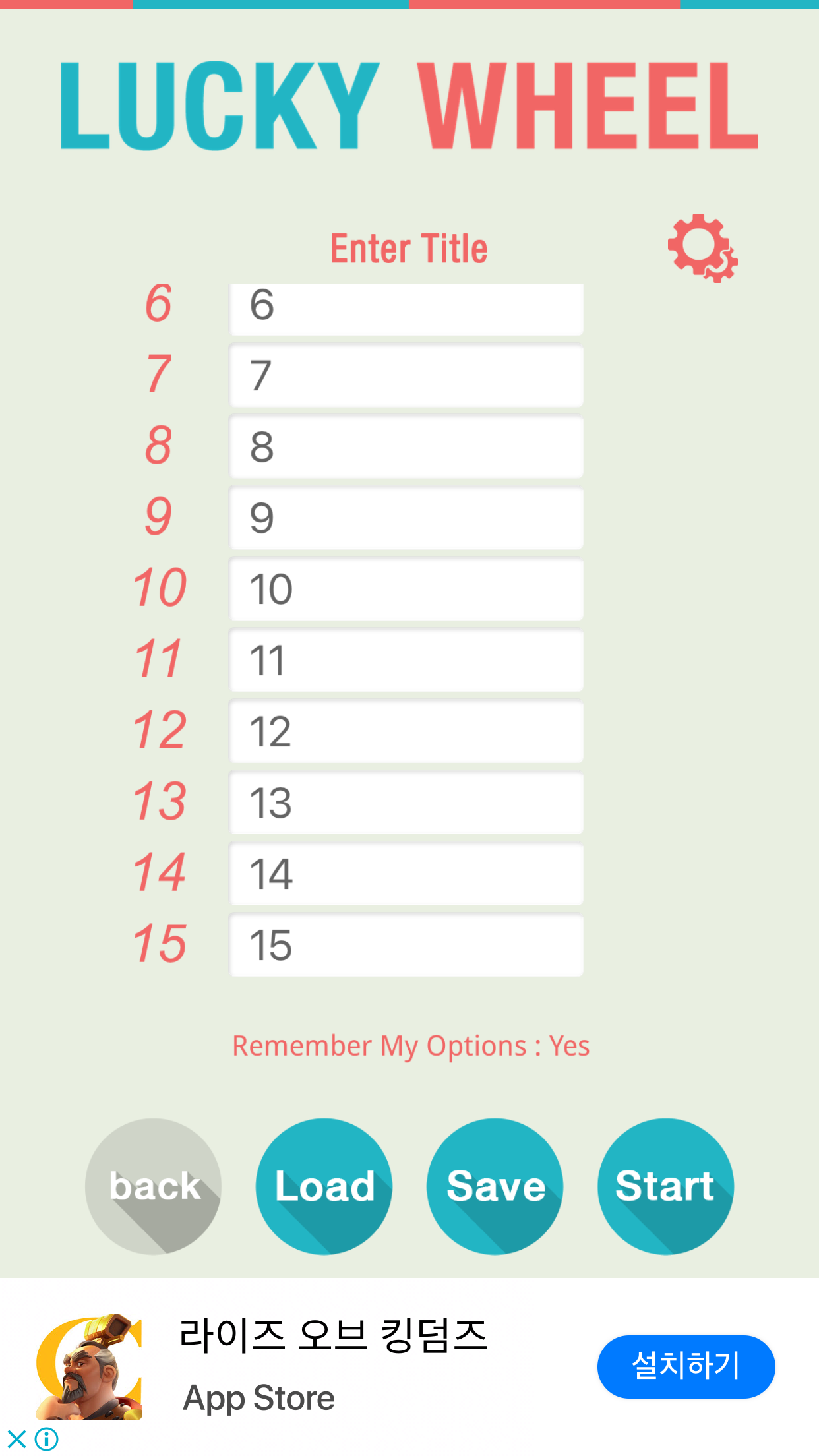
Task: Edit the option 14 text field
Action: pyautogui.click(x=406, y=874)
